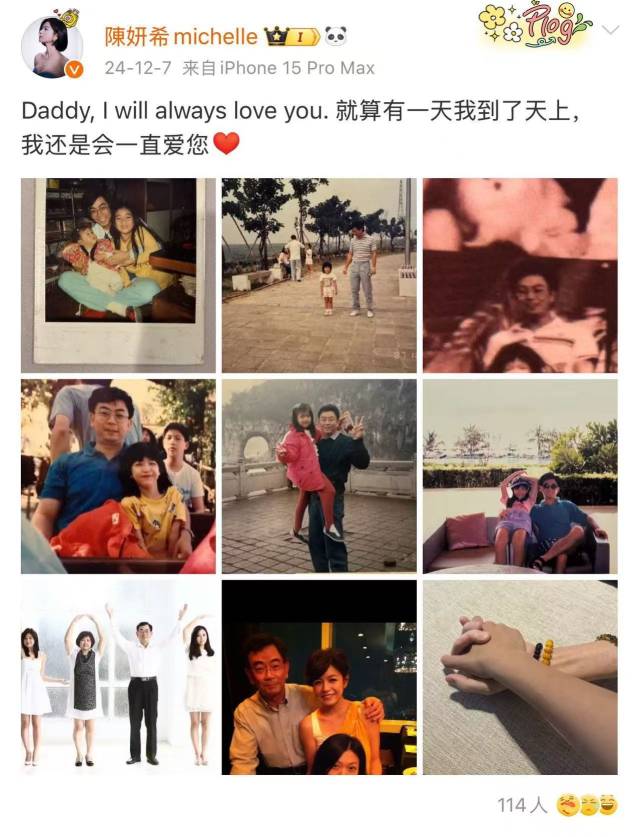View the holding hands photo
The width and height of the screenshot is (640, 837).
click(520, 677)
